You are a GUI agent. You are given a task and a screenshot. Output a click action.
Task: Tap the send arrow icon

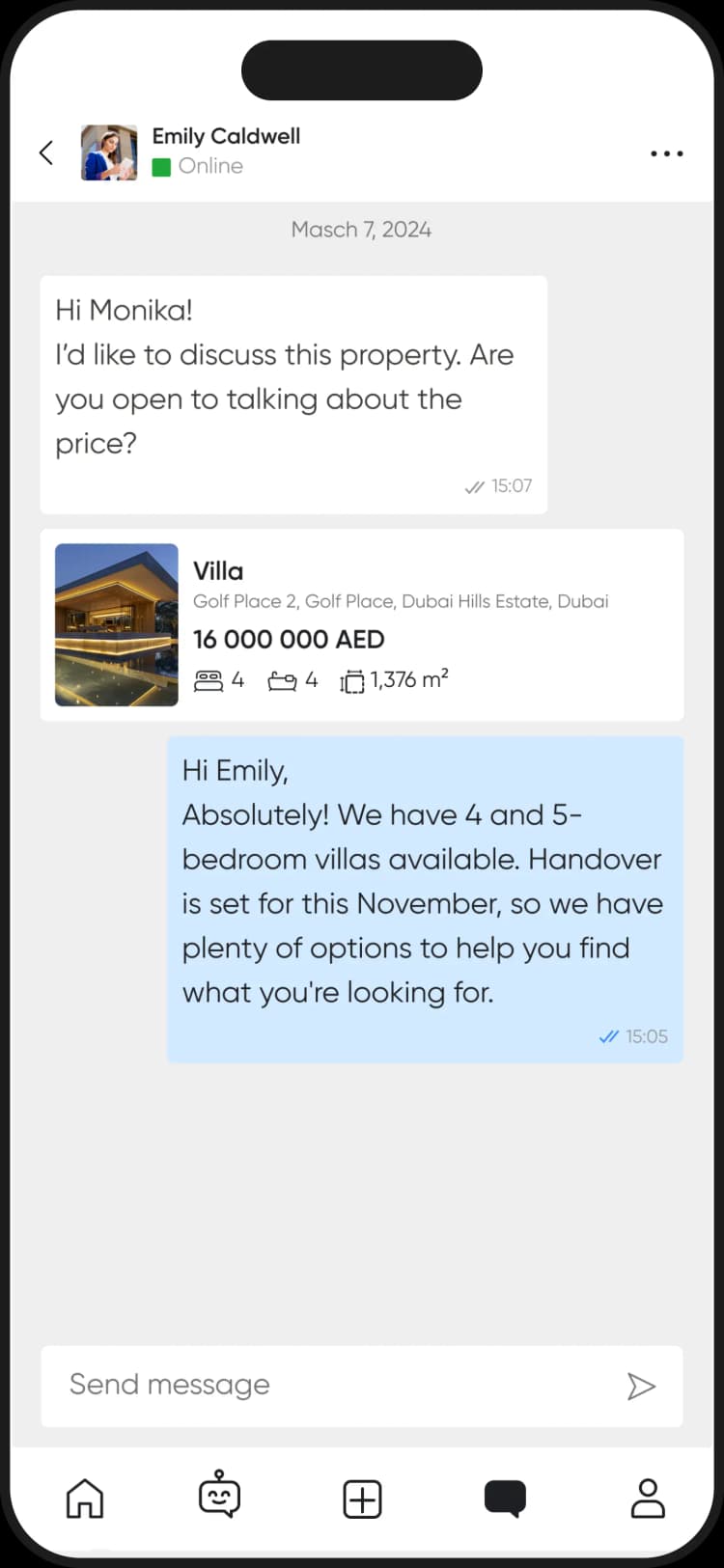click(x=641, y=1386)
